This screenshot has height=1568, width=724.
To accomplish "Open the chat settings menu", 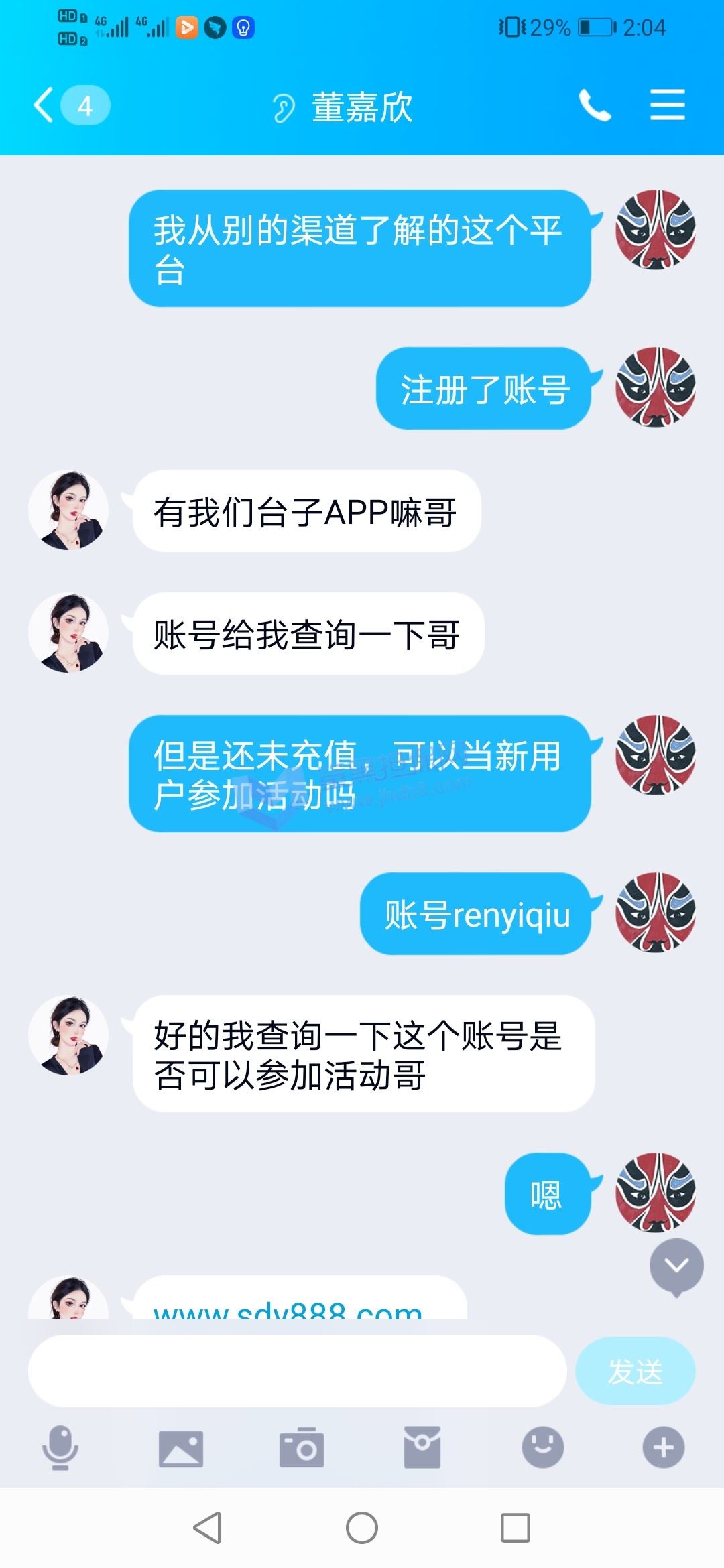I will (667, 106).
